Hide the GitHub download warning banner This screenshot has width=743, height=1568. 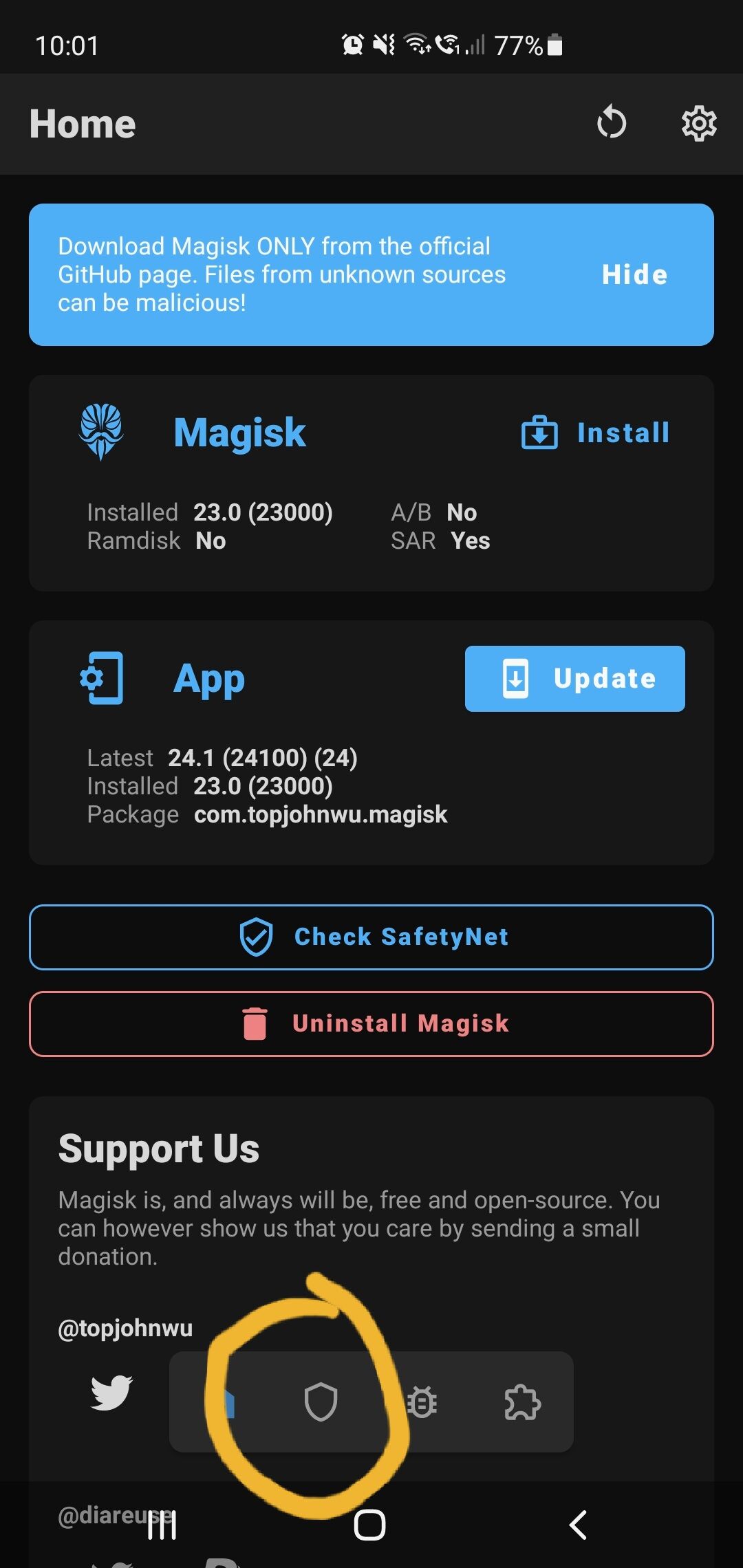click(x=634, y=274)
